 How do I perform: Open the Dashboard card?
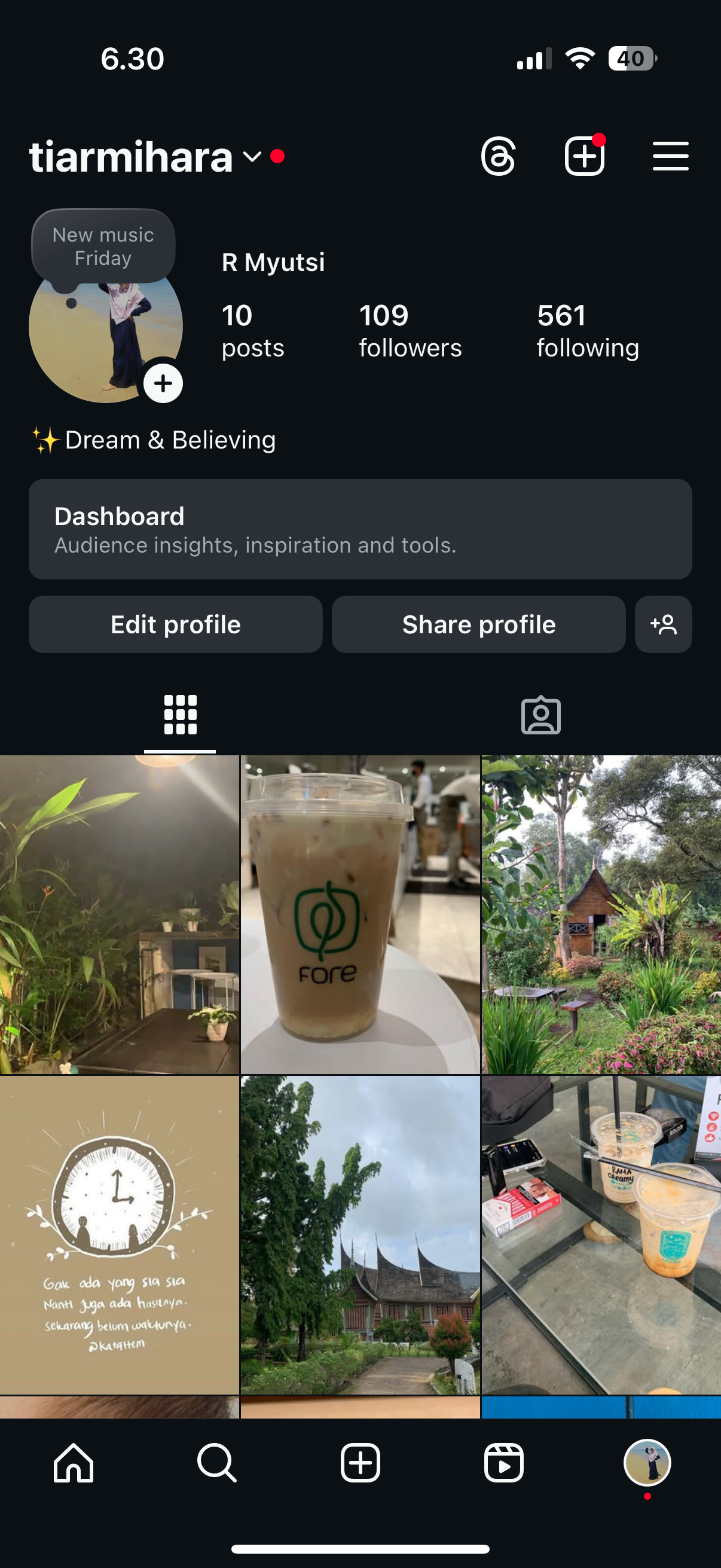(360, 529)
